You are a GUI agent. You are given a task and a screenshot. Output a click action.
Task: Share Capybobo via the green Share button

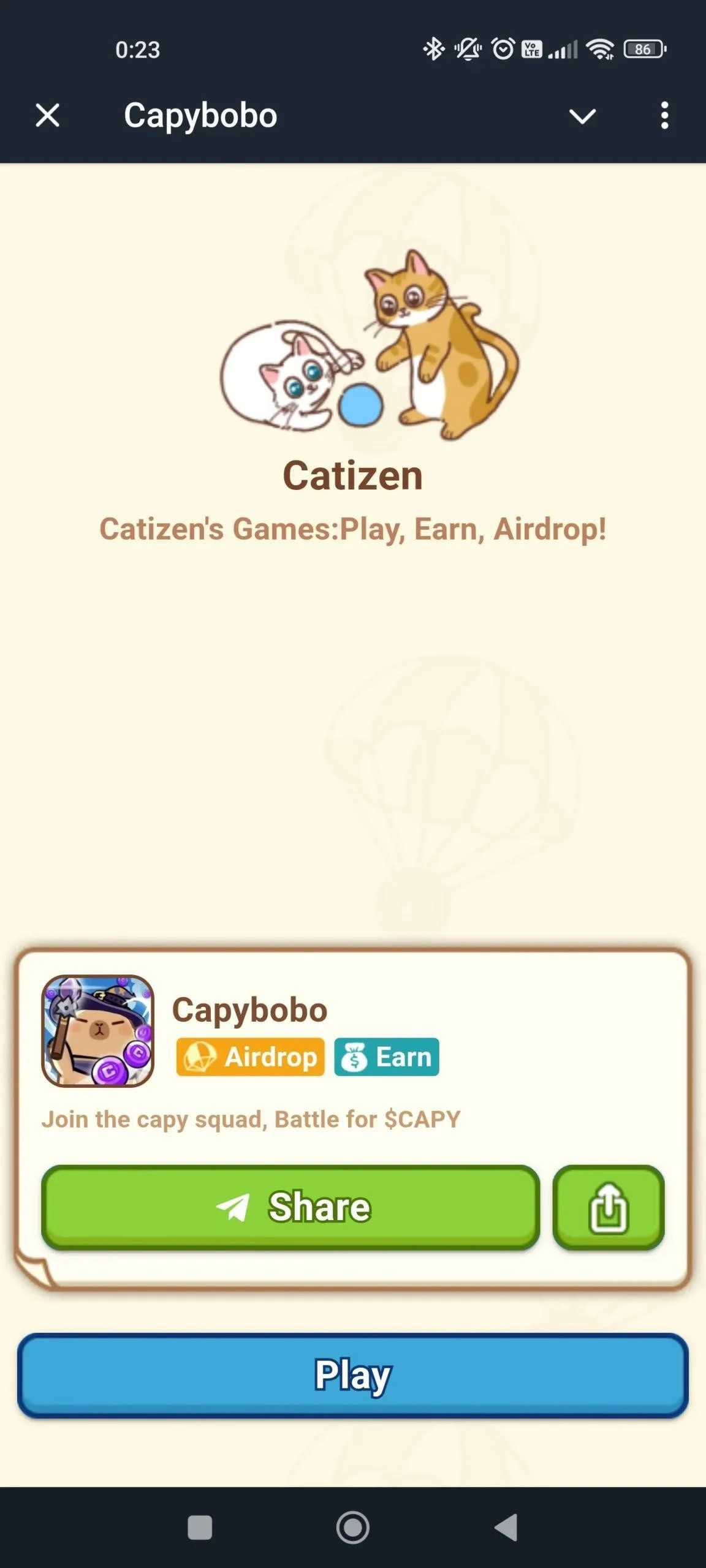290,1207
